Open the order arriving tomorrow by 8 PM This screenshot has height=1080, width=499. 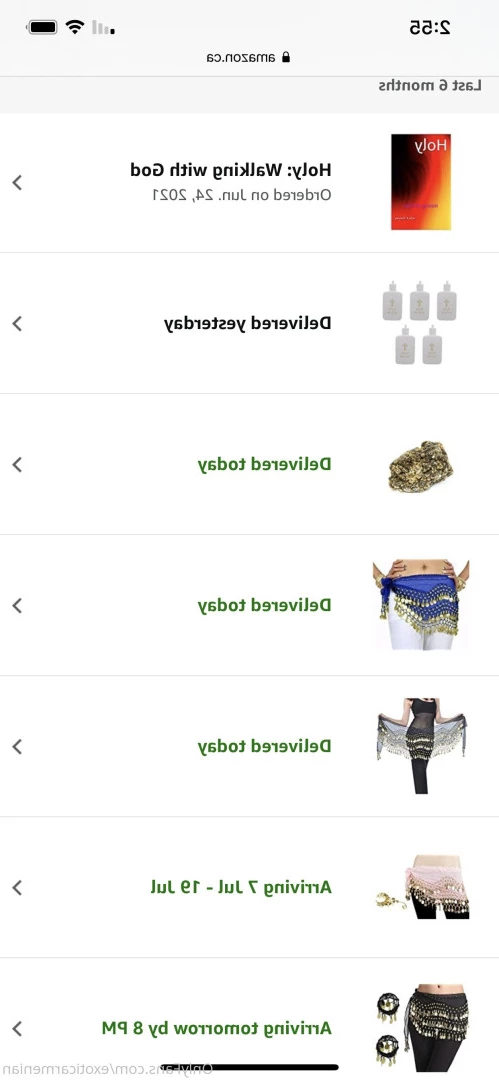[250, 1019]
